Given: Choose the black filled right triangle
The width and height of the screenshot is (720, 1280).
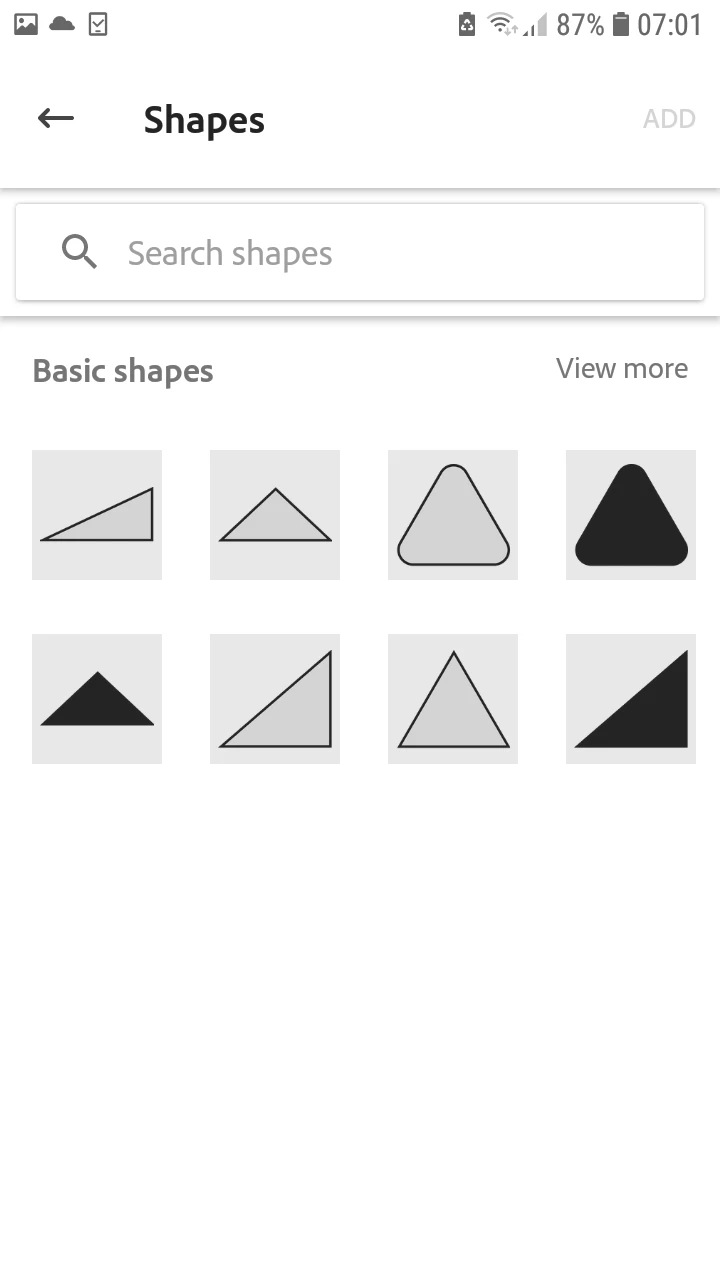Looking at the screenshot, I should click(631, 699).
